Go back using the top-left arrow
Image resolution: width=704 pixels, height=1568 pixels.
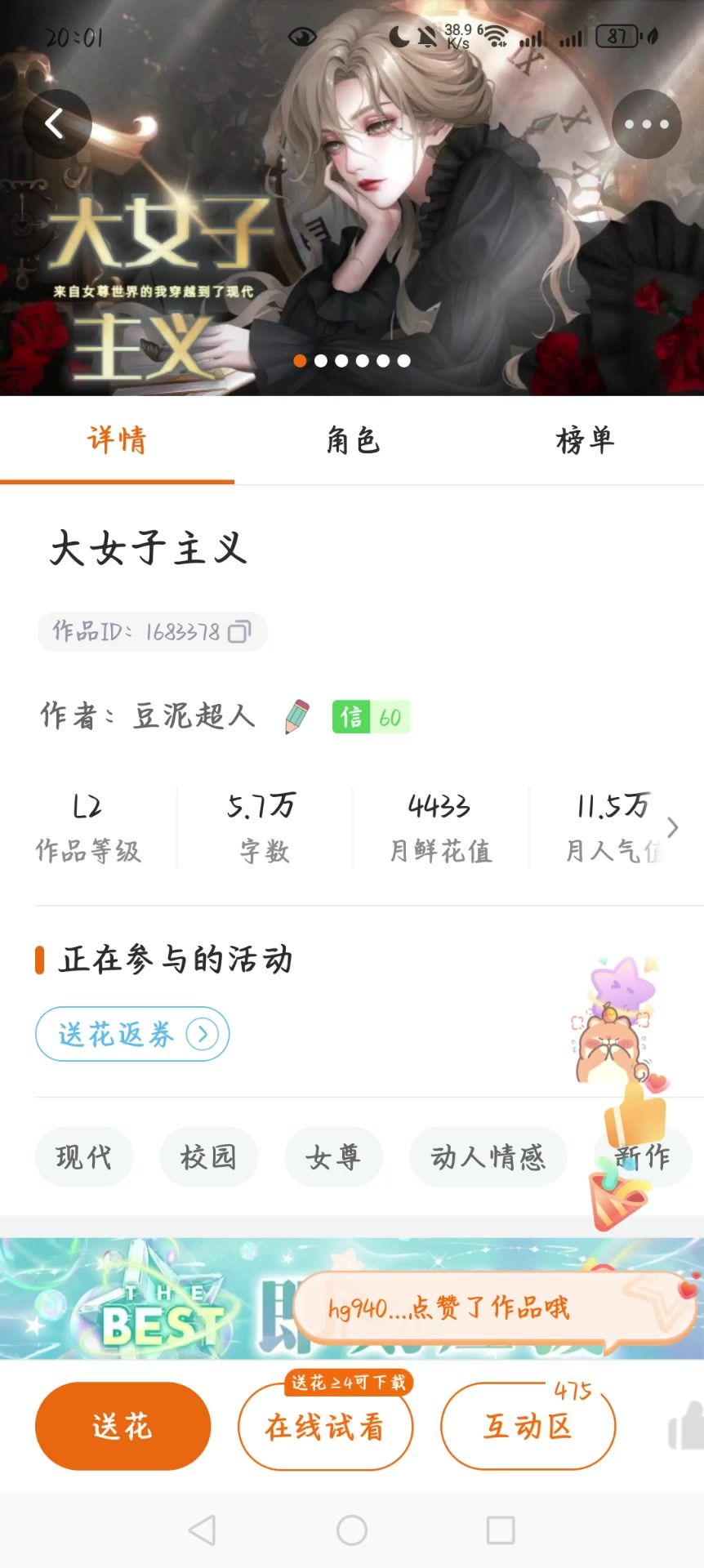click(x=56, y=124)
